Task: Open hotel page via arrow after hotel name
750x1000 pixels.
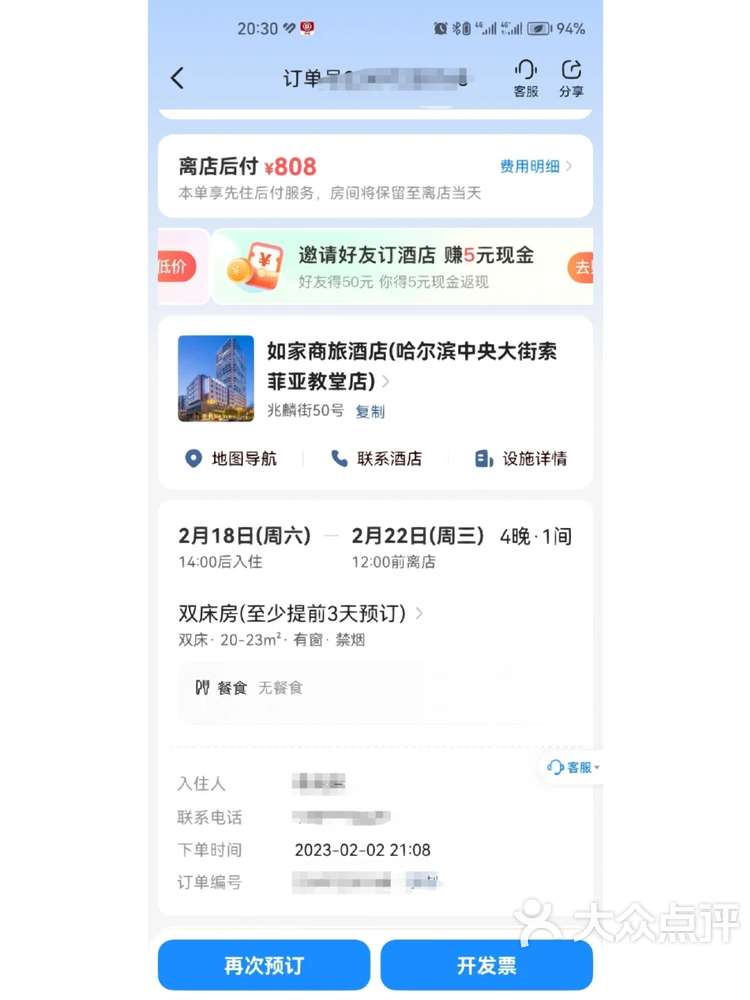Action: pyautogui.click(x=384, y=382)
